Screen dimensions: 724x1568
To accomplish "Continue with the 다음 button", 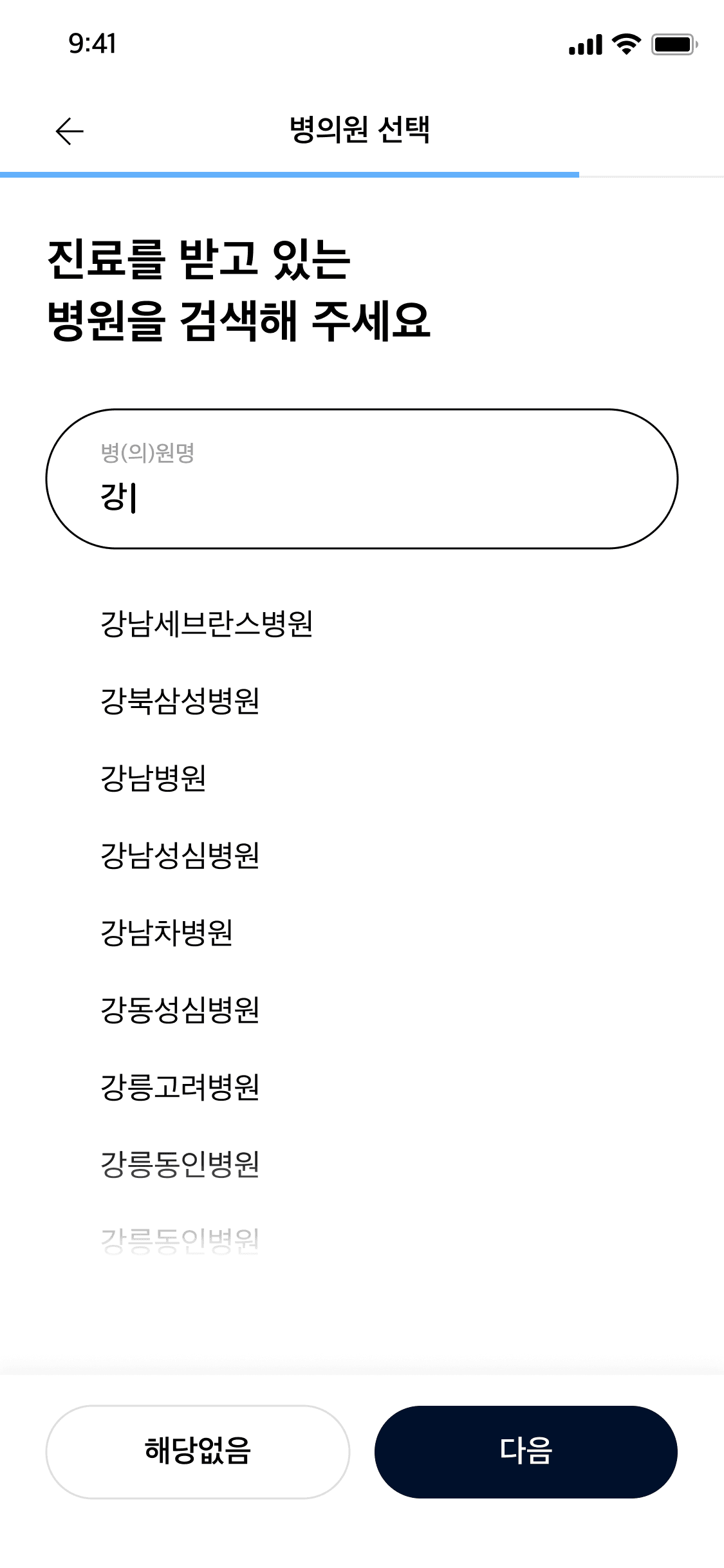I will [526, 1451].
